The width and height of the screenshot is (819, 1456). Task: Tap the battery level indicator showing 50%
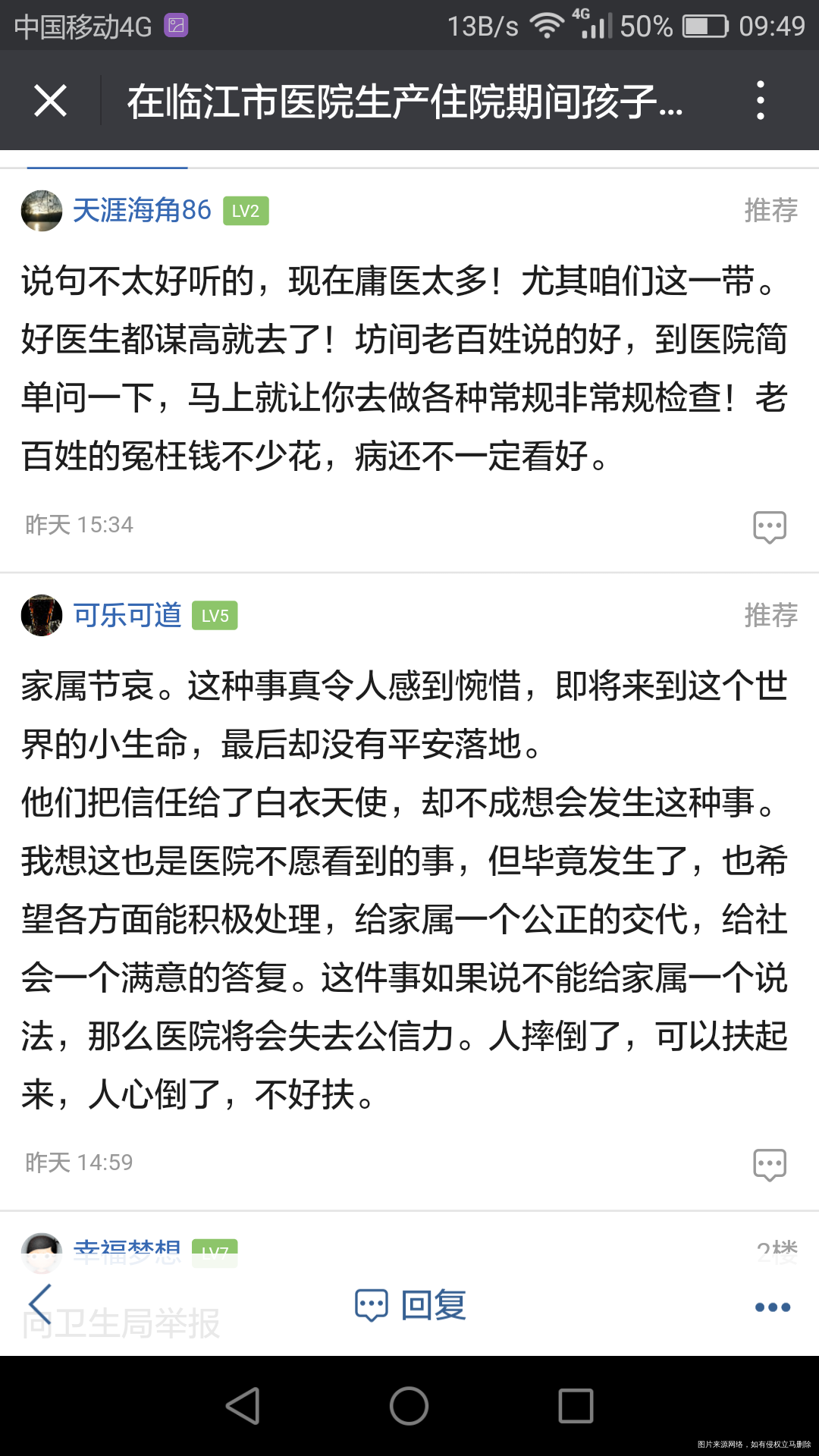point(701,24)
